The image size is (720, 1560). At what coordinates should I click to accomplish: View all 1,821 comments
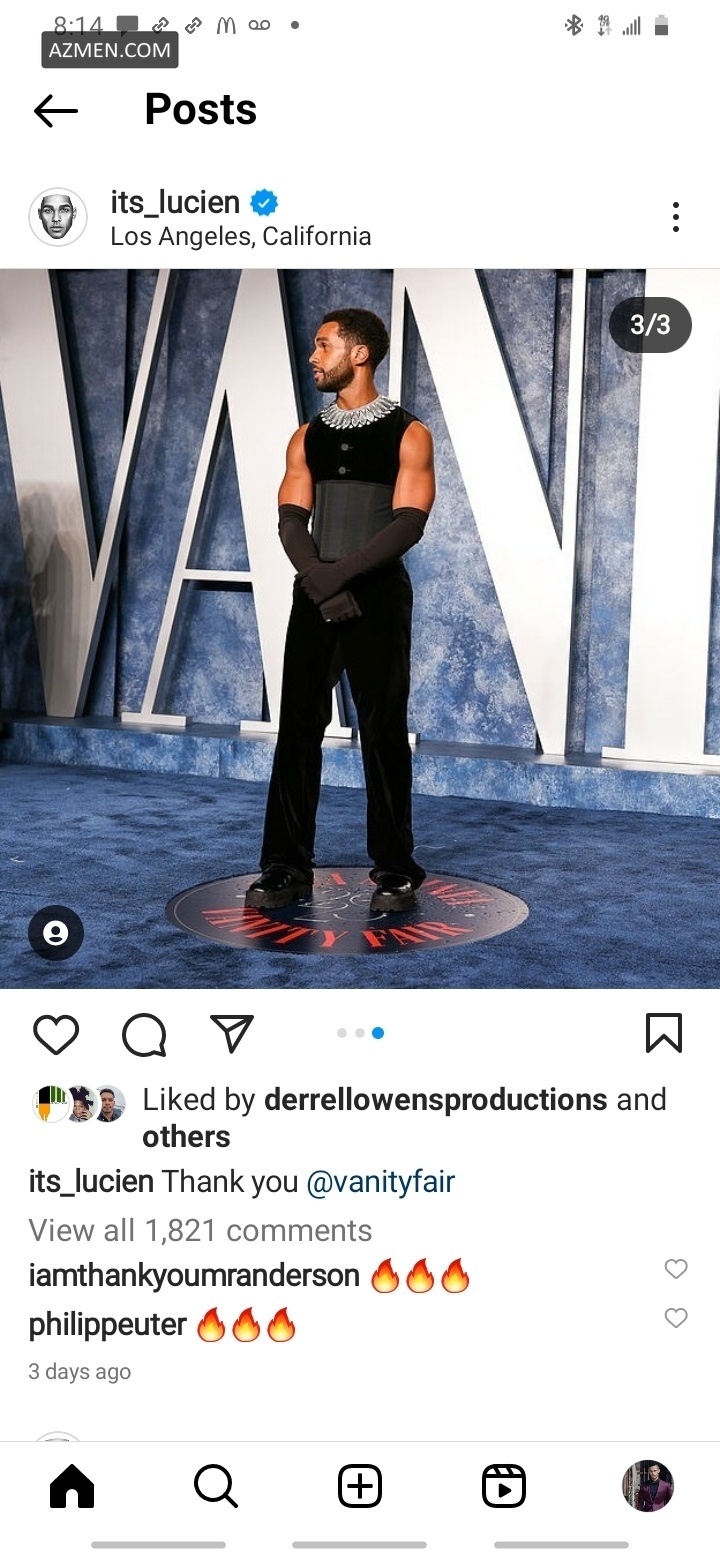(x=200, y=1230)
